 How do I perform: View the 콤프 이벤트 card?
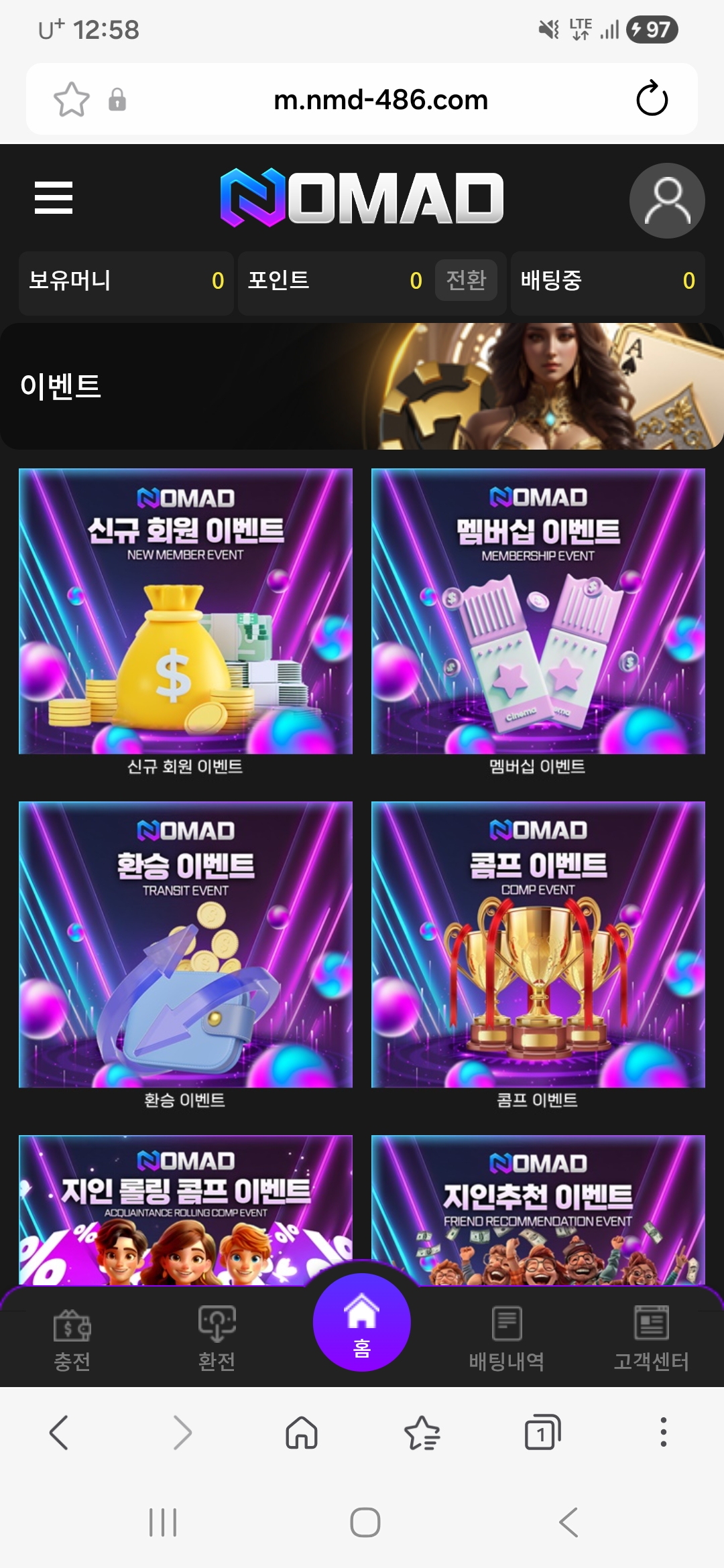(x=538, y=956)
